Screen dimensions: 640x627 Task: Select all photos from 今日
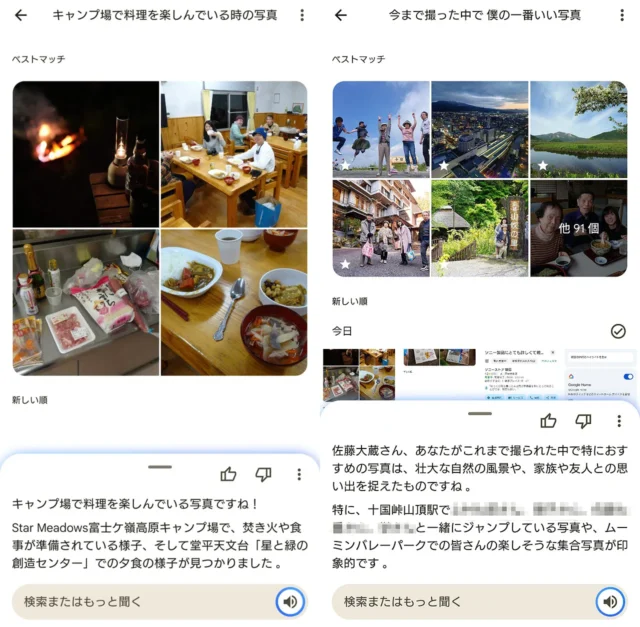[x=618, y=331]
